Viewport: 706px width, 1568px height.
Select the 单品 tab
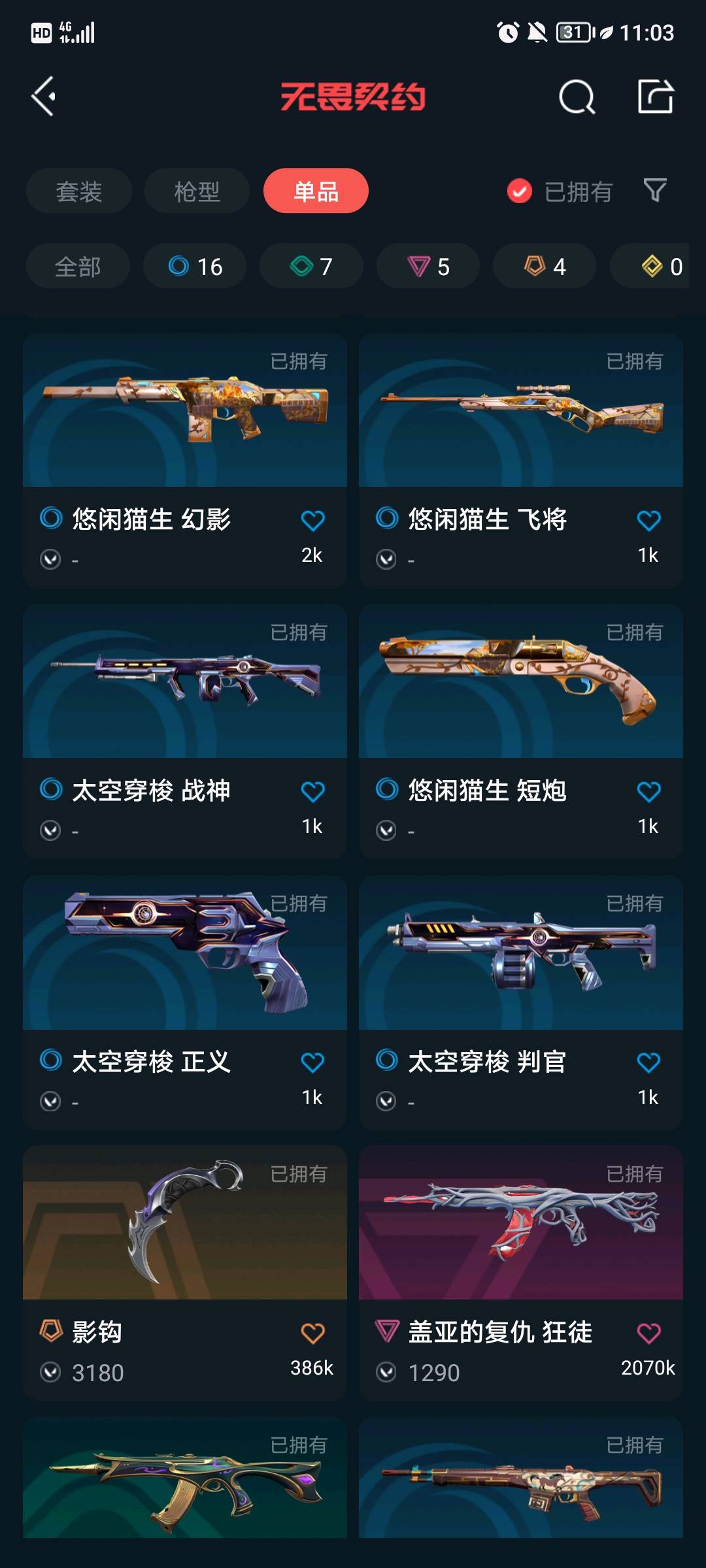click(x=316, y=191)
